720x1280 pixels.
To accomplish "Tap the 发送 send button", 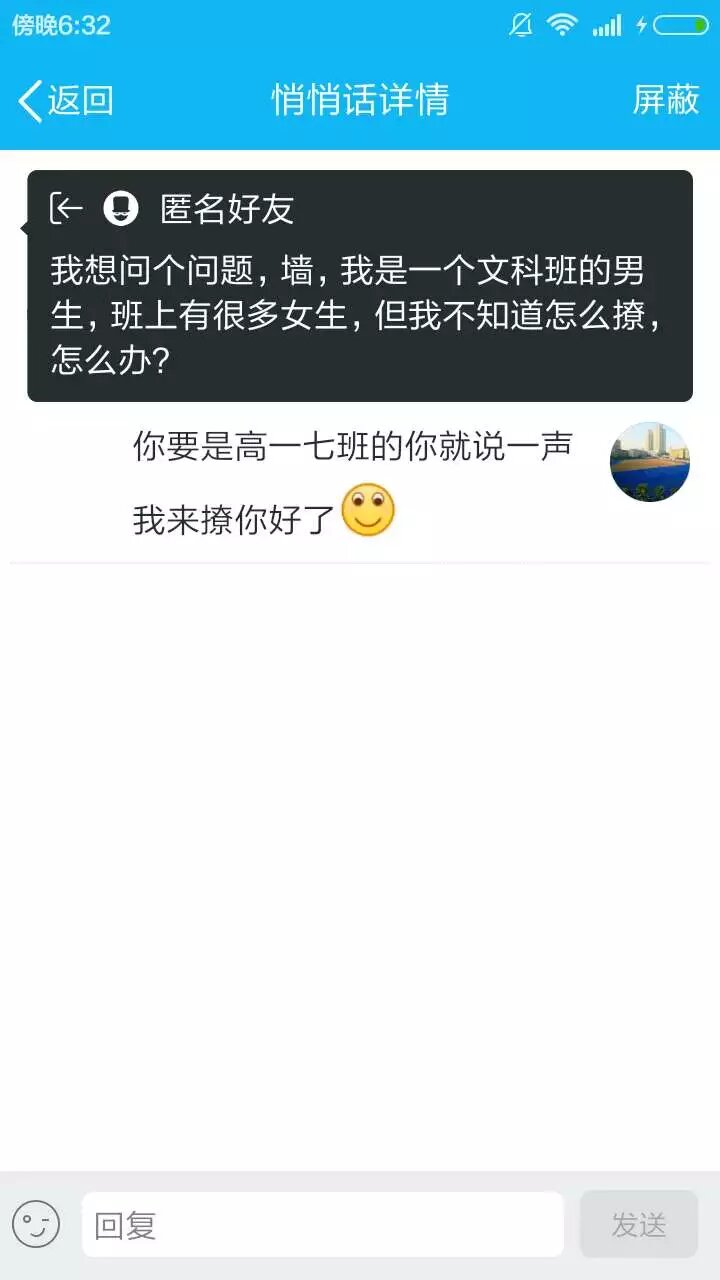I will click(638, 1224).
